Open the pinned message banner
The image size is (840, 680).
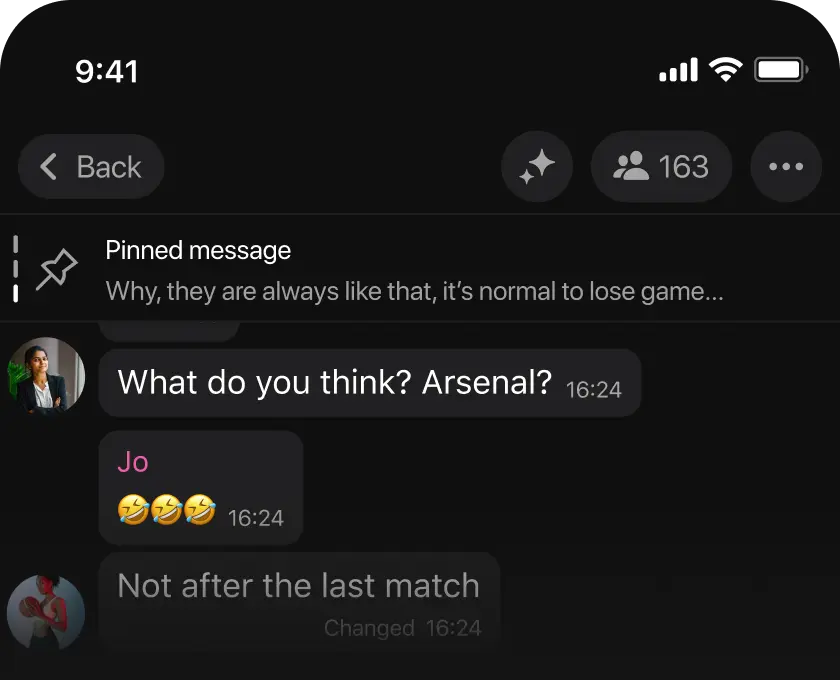(x=414, y=271)
